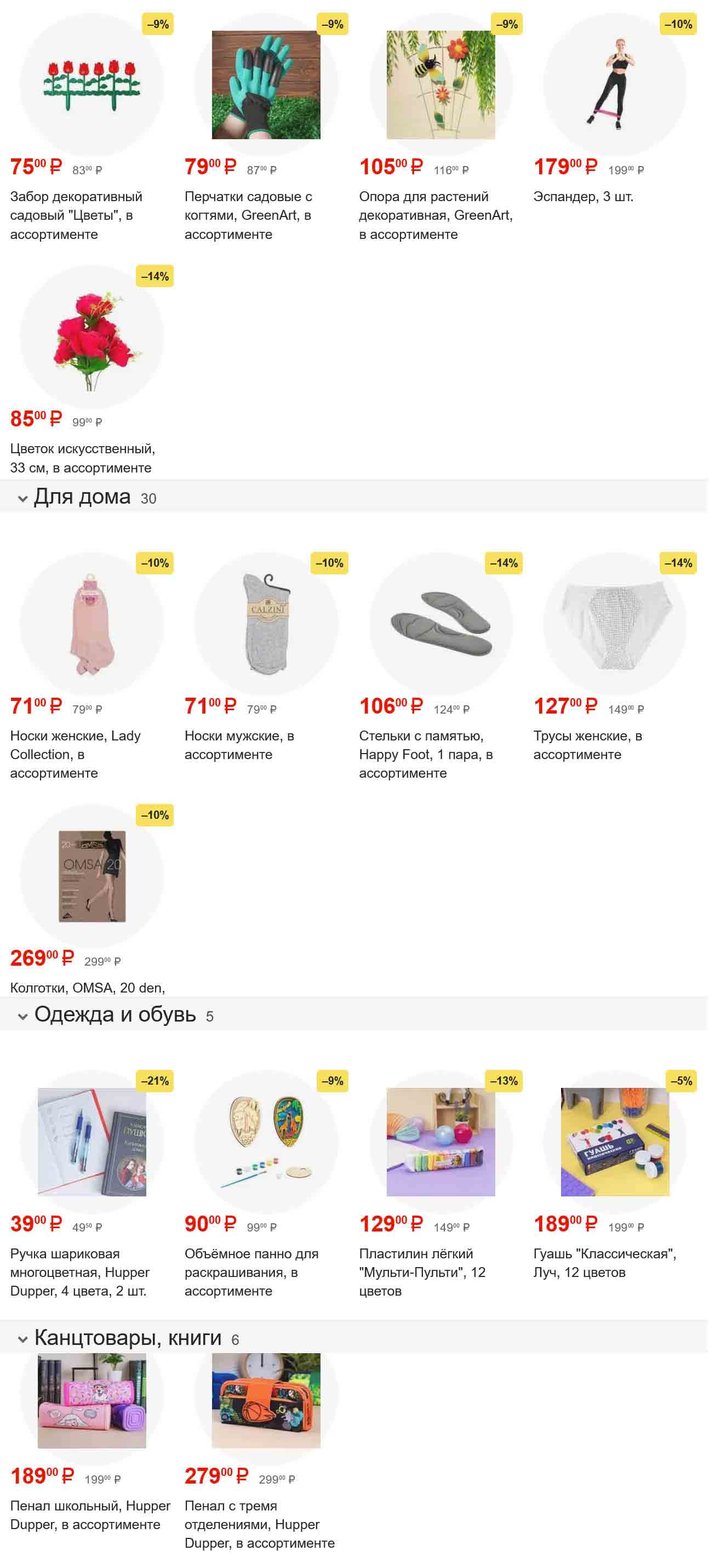Open the OMSA 20 den tights
The width and height of the screenshot is (715, 1568).
(91, 876)
